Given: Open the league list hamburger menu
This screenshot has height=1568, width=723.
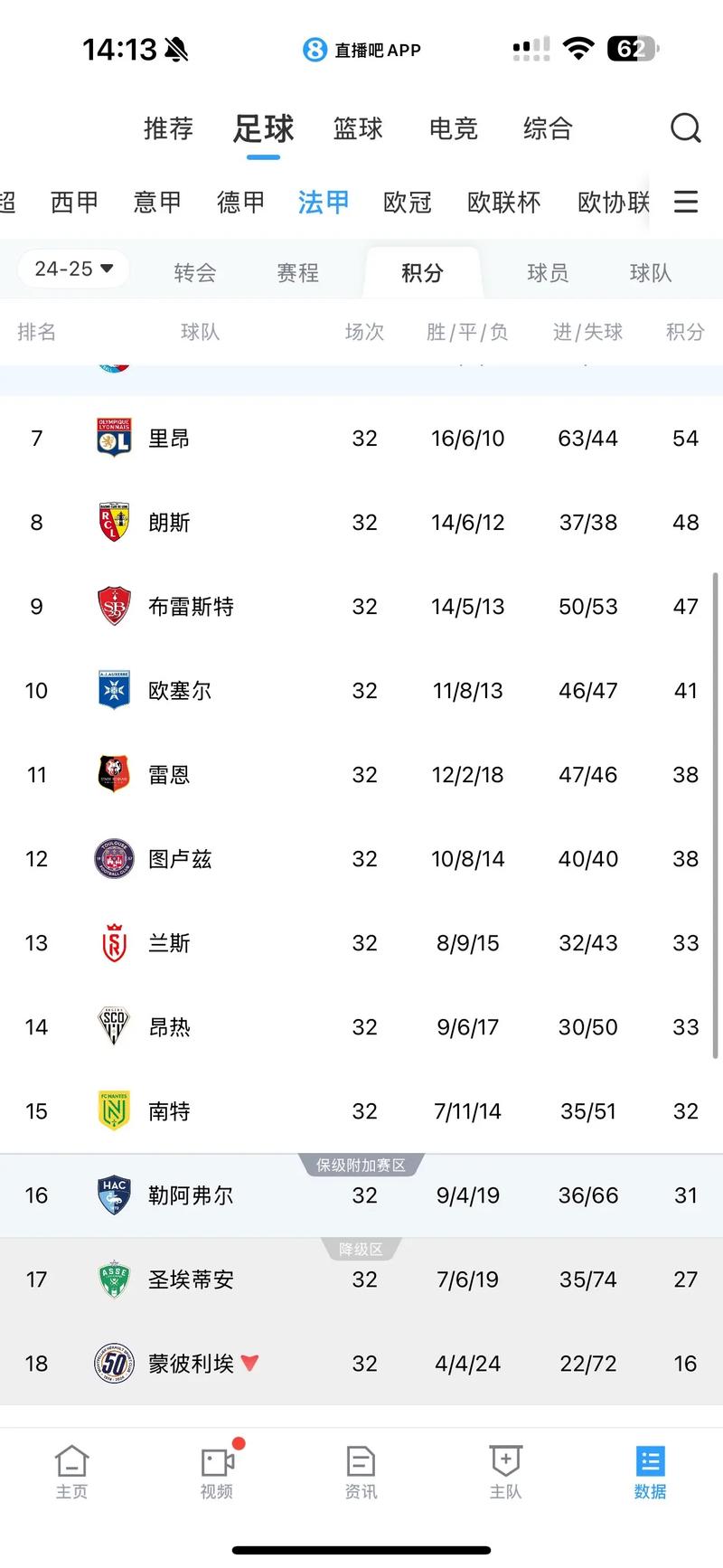Looking at the screenshot, I should (686, 202).
